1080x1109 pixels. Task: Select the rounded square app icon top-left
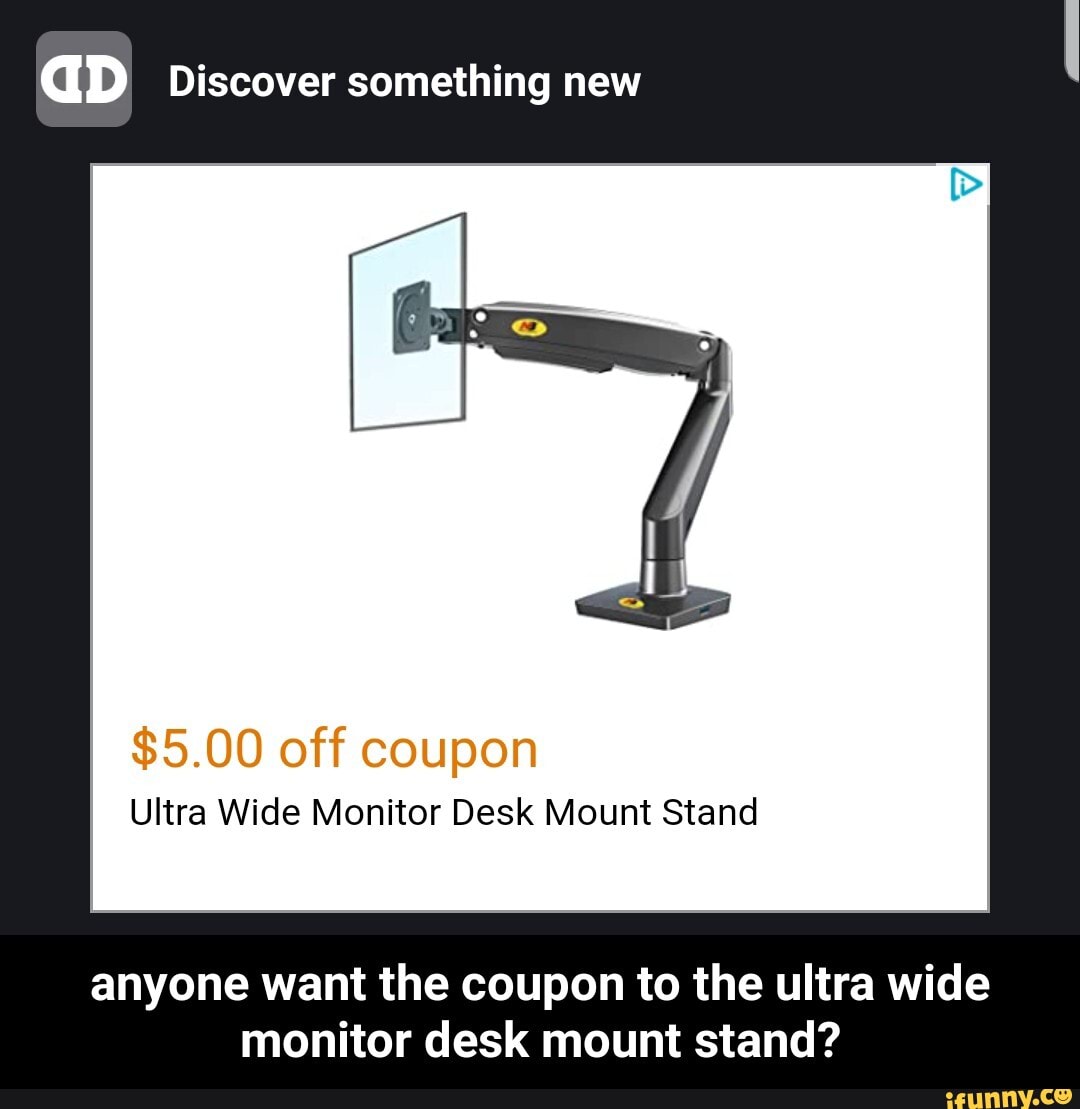pos(84,80)
